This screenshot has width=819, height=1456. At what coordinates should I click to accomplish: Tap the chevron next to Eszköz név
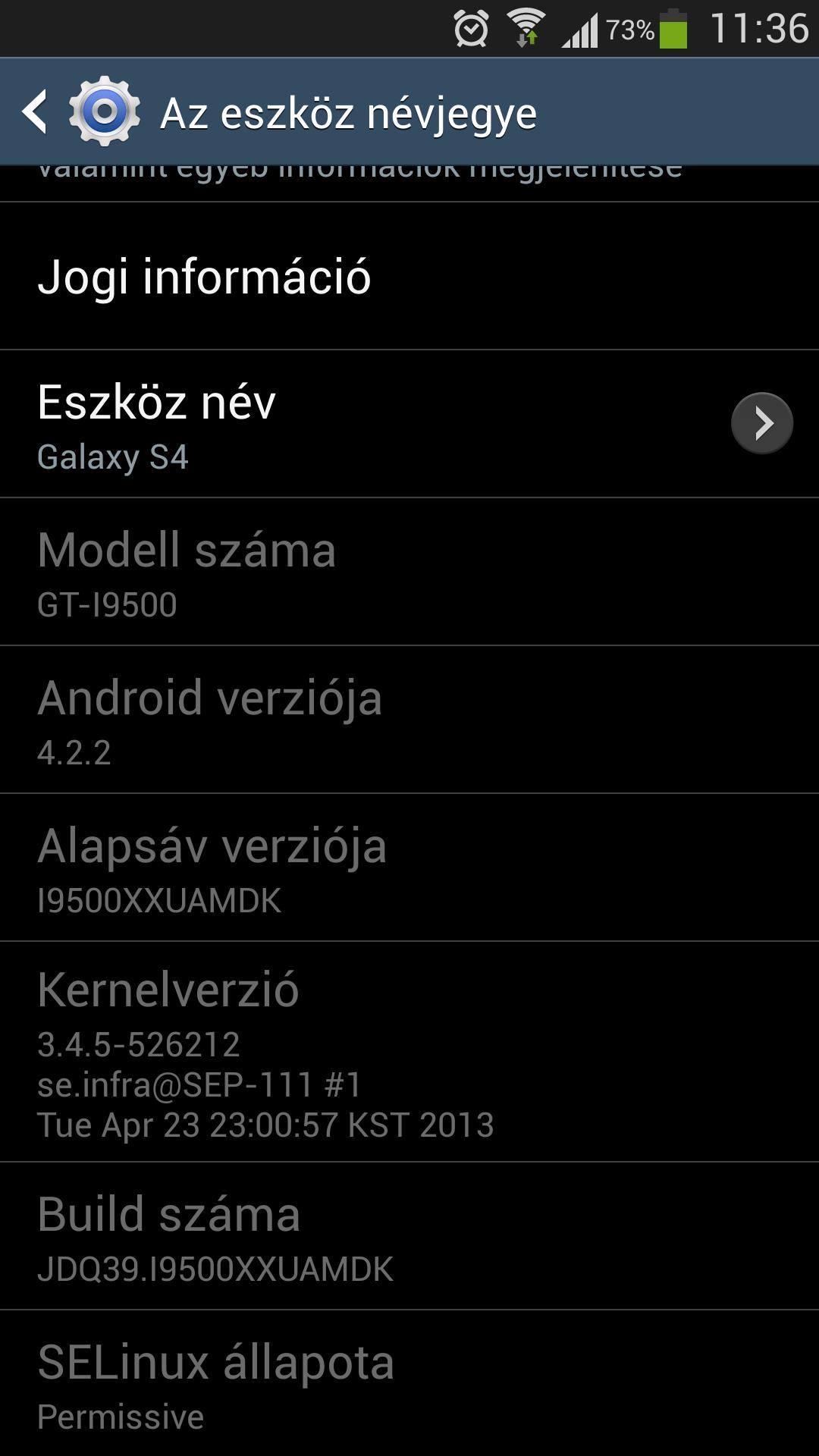click(x=761, y=423)
